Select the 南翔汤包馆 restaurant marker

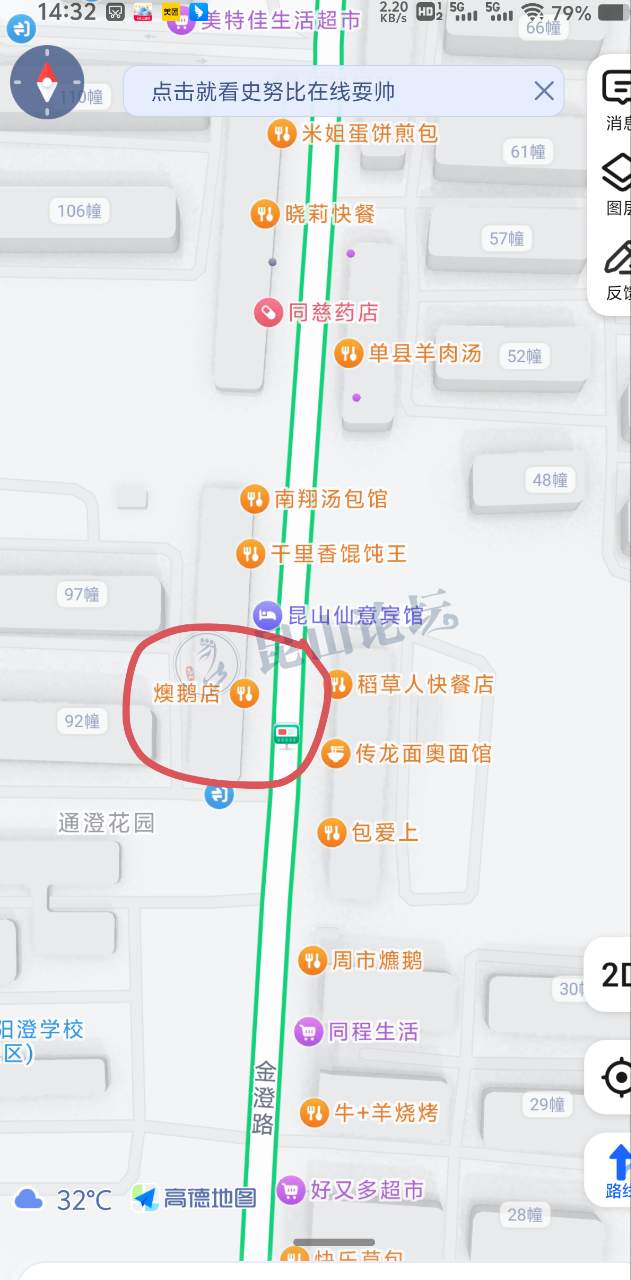(x=254, y=498)
